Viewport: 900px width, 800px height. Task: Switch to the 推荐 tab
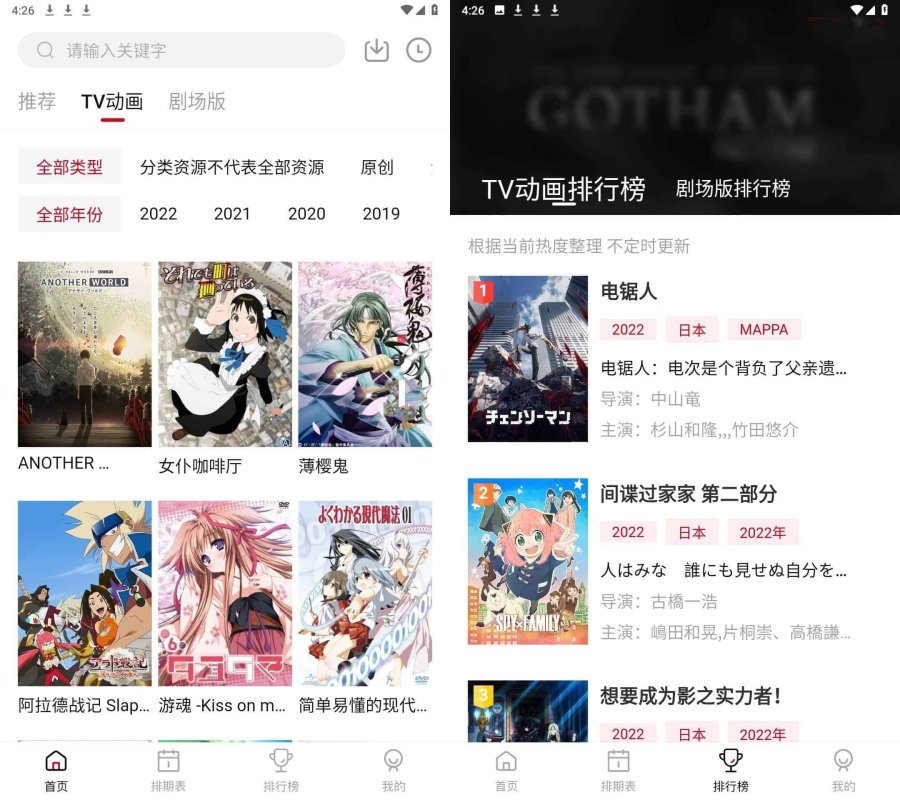(37, 101)
